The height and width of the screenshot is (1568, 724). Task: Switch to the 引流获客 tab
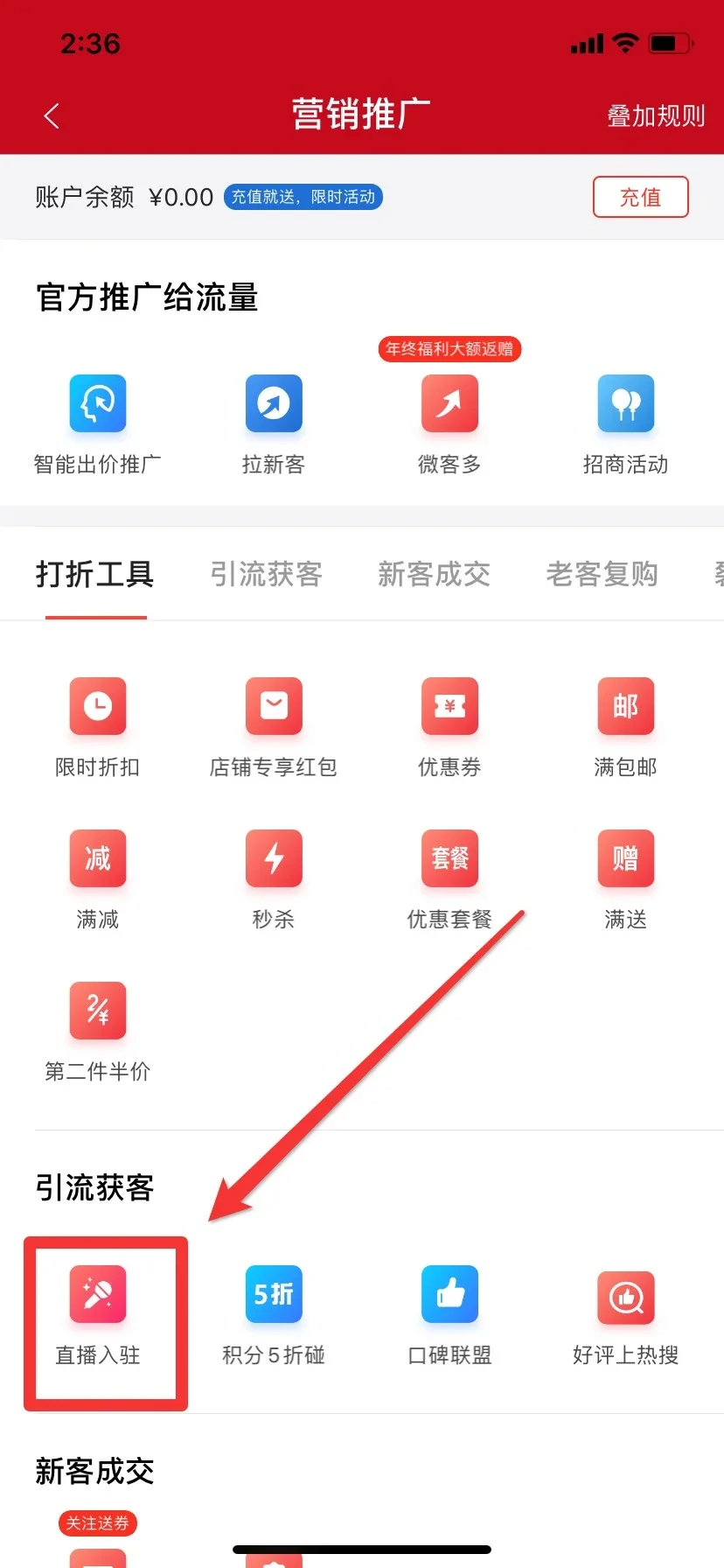pyautogui.click(x=267, y=574)
